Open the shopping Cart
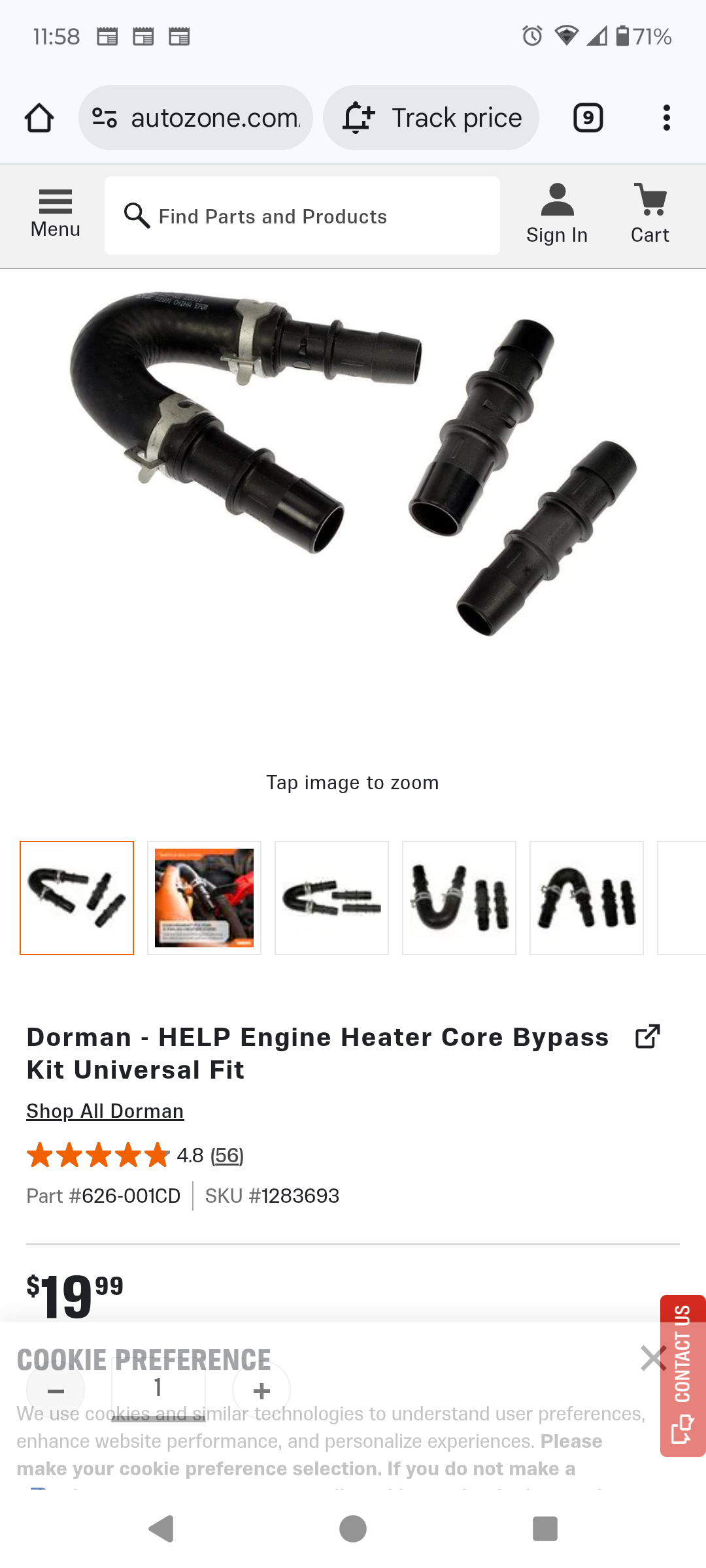Viewport: 706px width, 1568px height. click(x=650, y=214)
